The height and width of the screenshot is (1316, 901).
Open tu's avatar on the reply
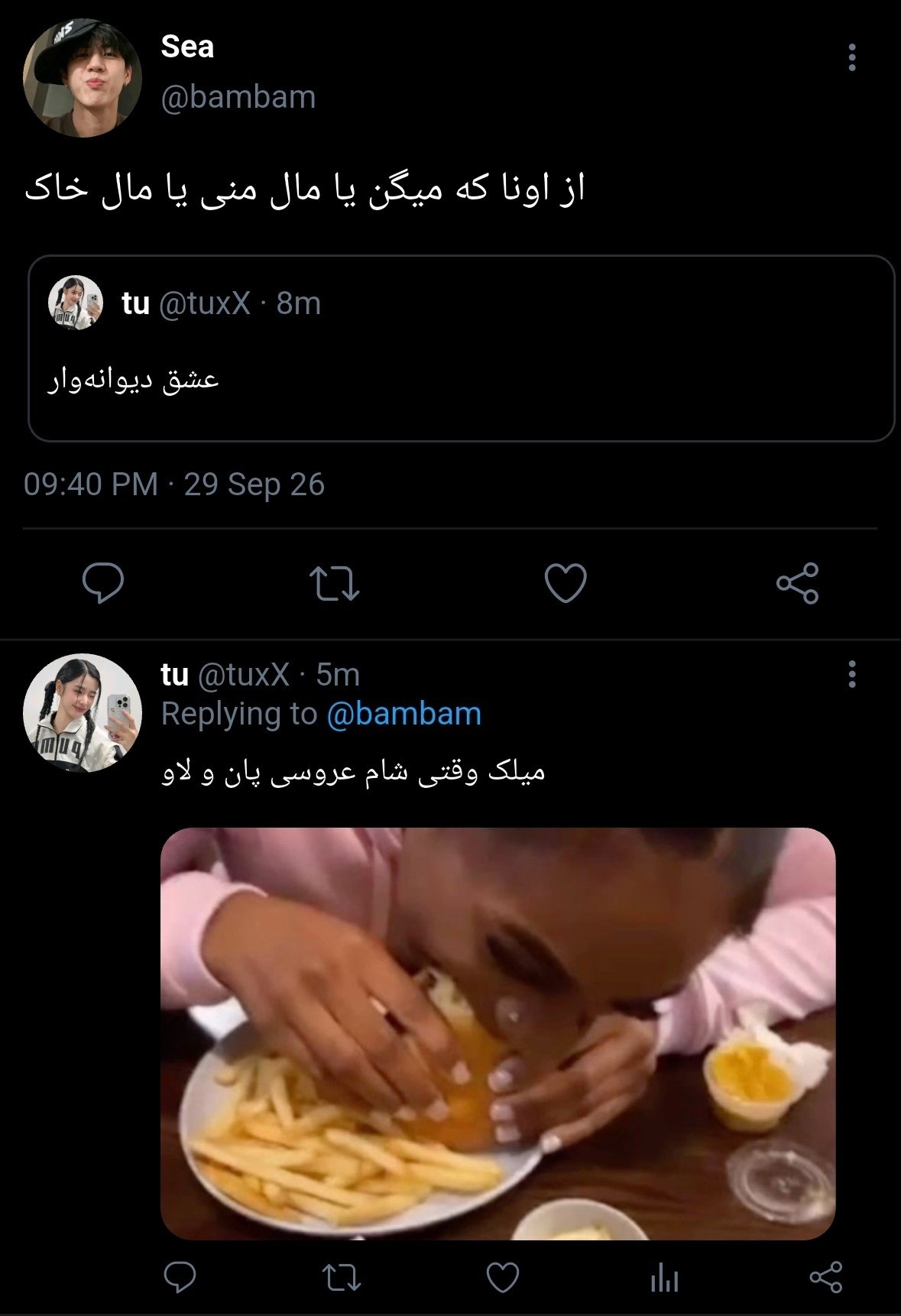click(x=83, y=713)
